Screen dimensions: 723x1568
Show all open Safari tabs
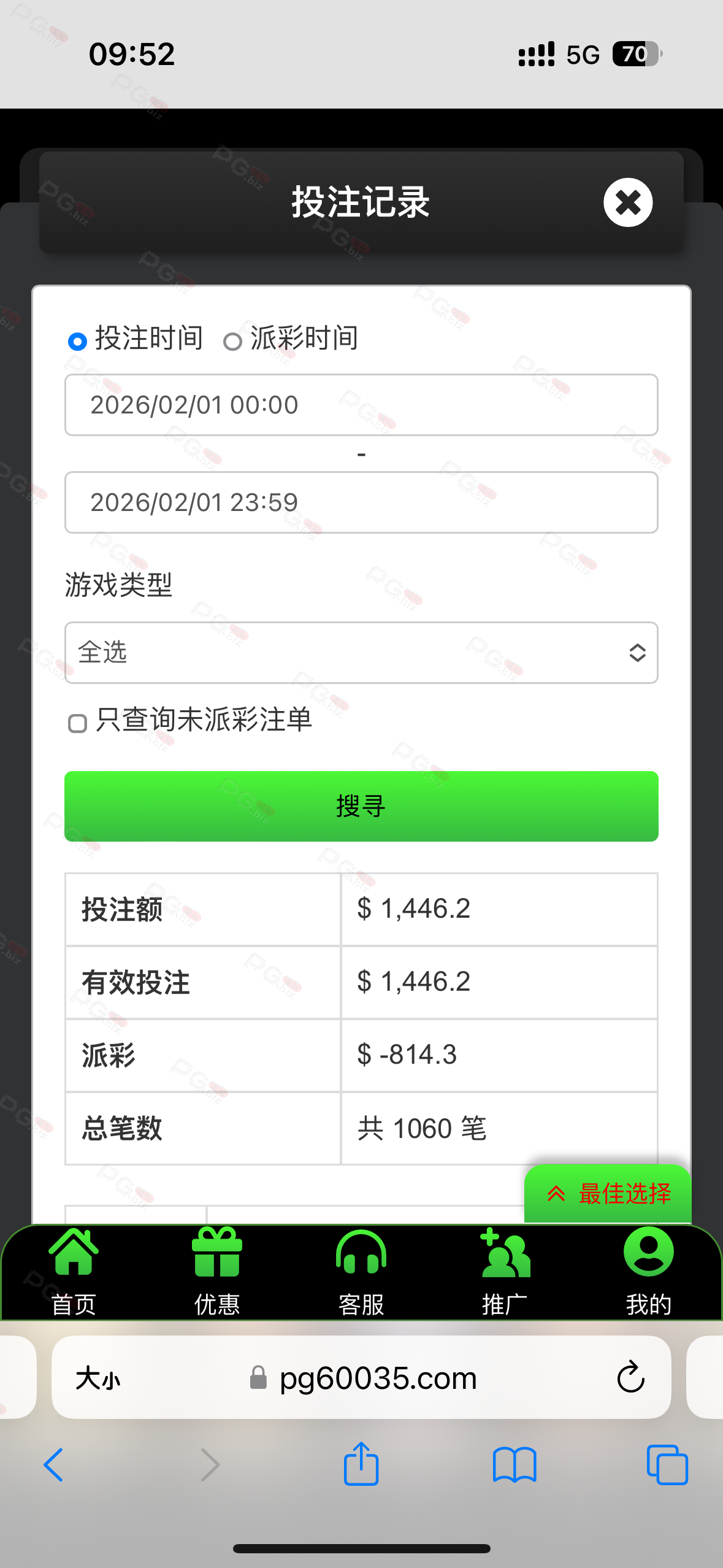pos(667,1464)
